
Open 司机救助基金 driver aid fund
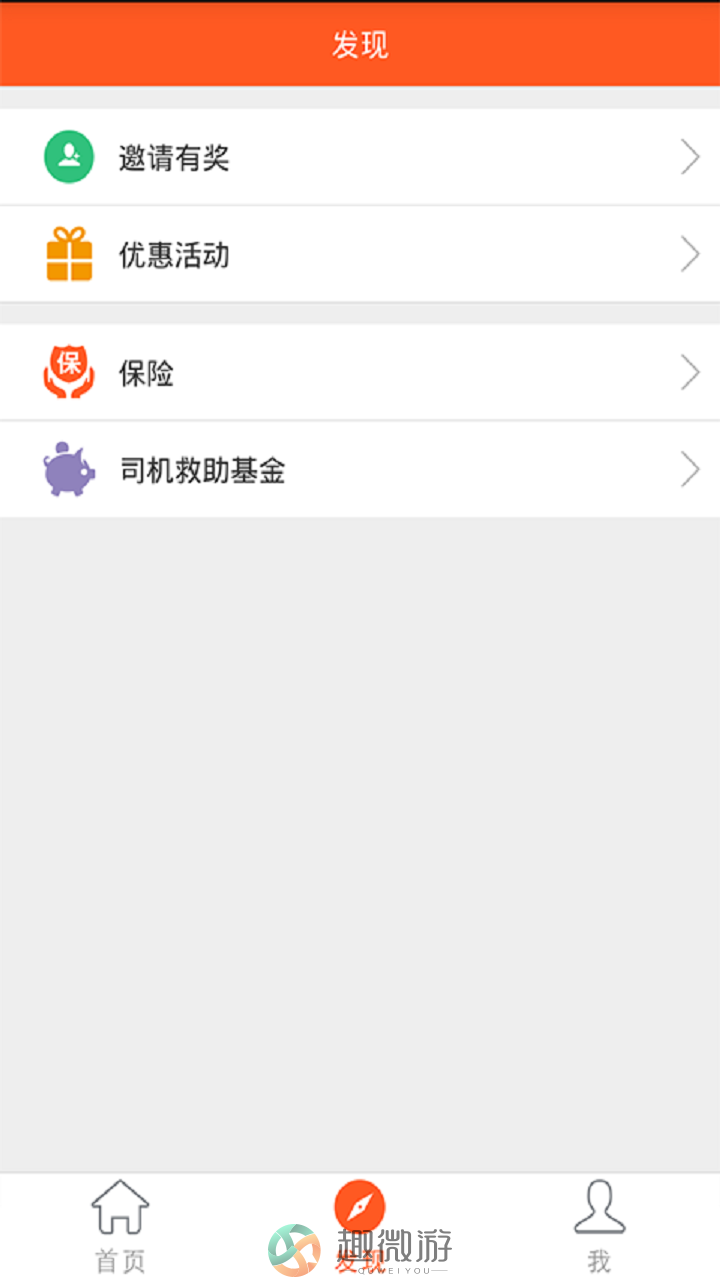coord(360,469)
